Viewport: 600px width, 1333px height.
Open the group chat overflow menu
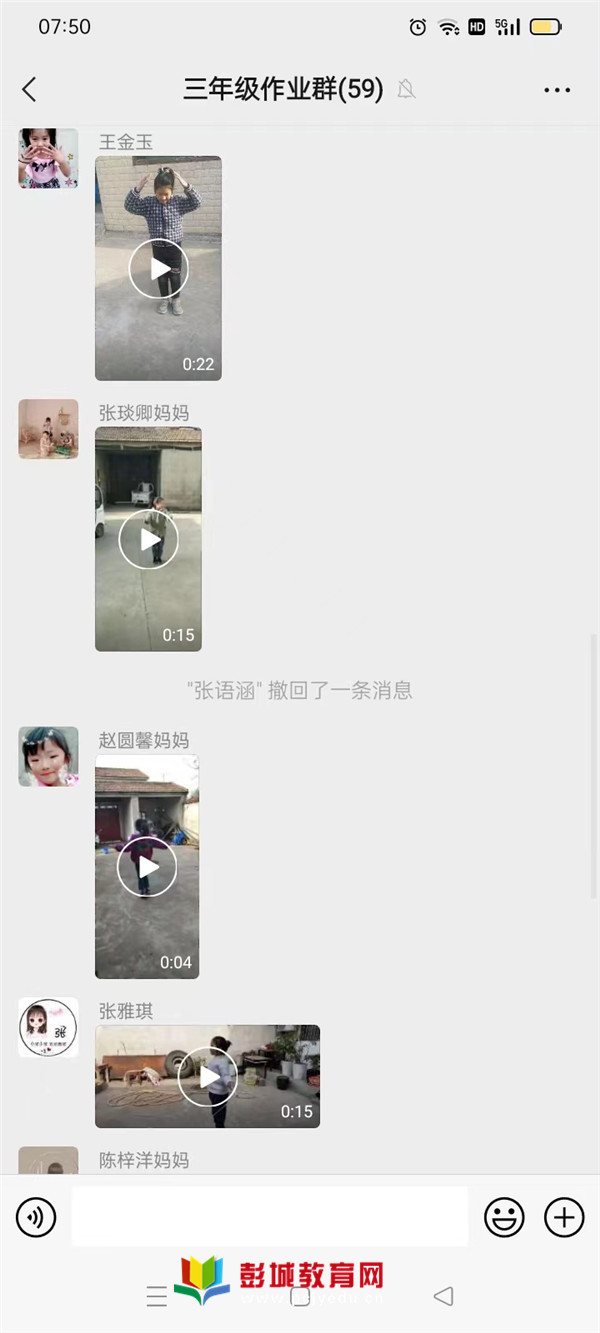pyautogui.click(x=557, y=90)
